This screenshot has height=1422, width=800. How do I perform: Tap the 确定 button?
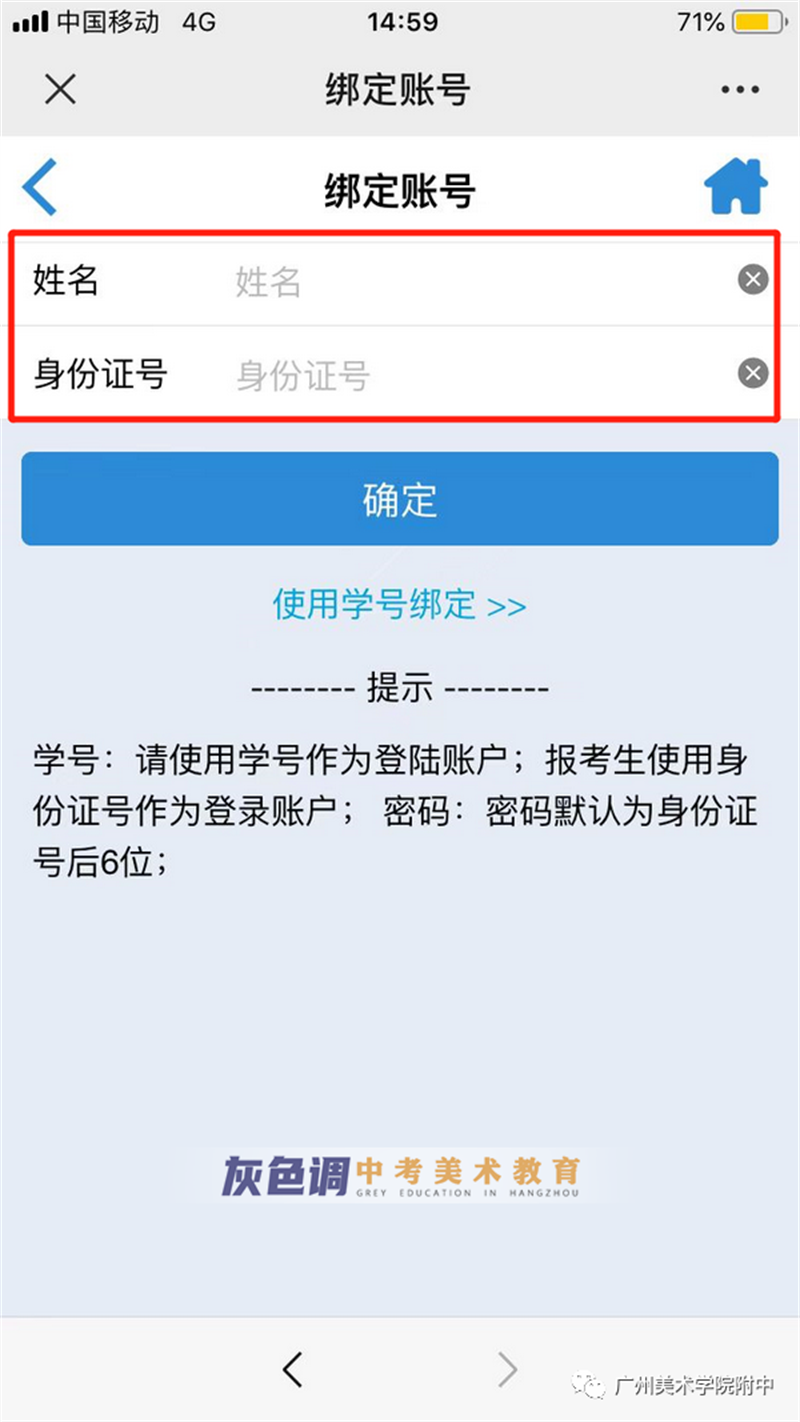(400, 499)
